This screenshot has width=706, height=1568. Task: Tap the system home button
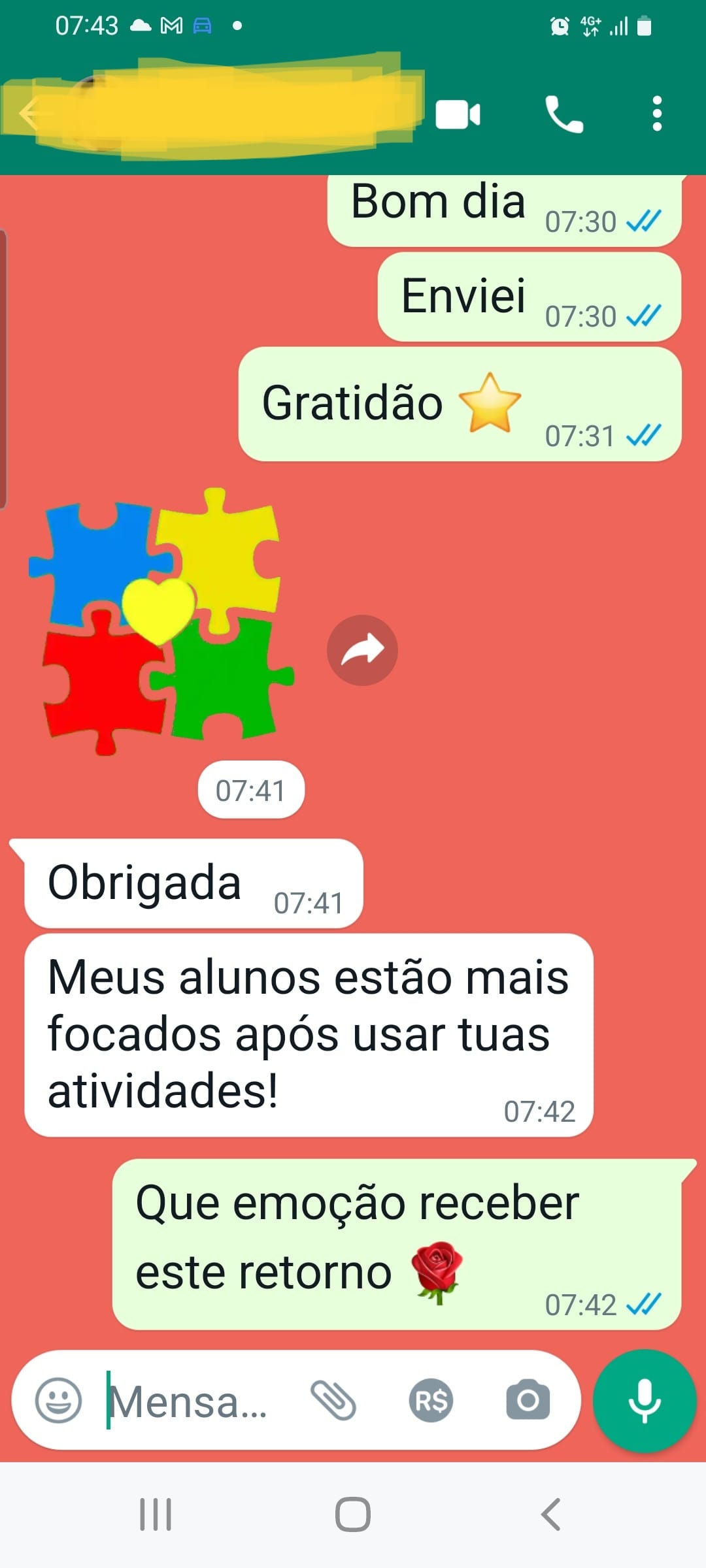353,1514
